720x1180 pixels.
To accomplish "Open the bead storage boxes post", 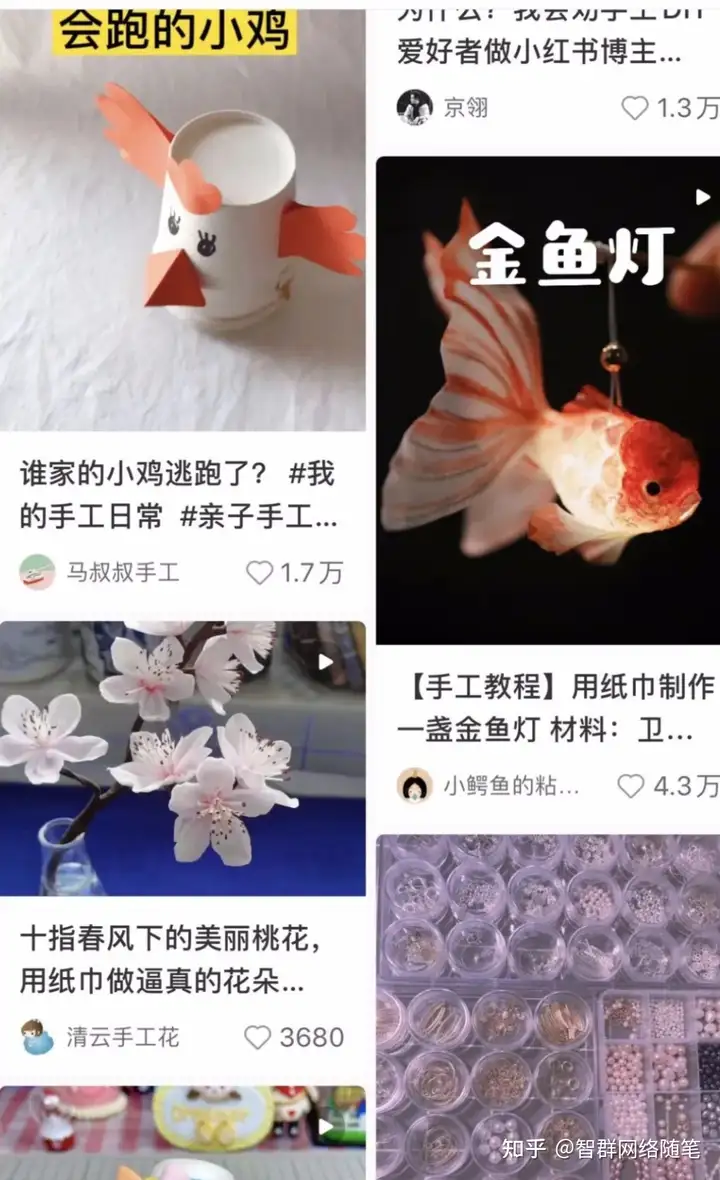I will 548,1007.
